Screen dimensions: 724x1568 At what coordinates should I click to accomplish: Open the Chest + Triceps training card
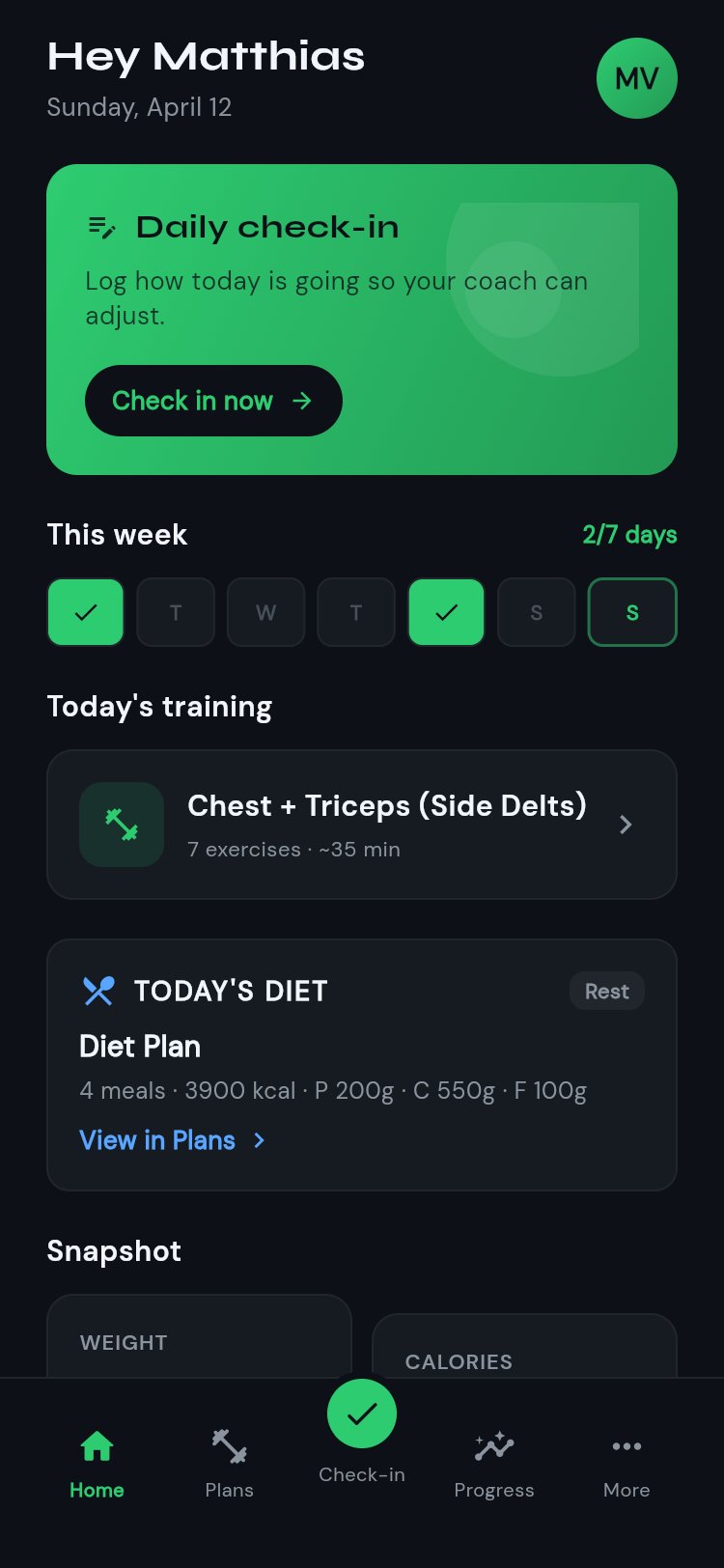coord(362,825)
